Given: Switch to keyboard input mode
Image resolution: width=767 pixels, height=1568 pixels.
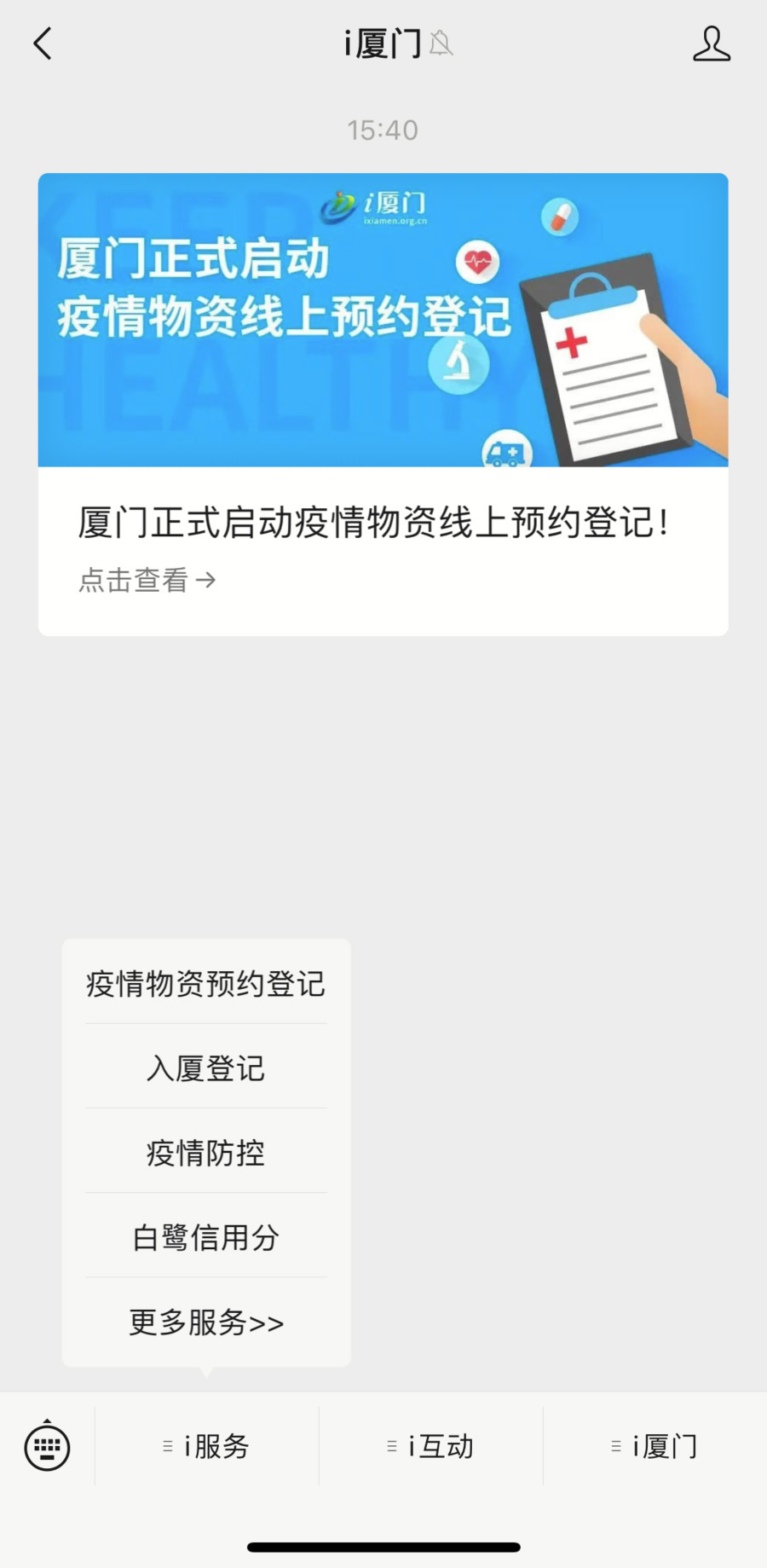Looking at the screenshot, I should [47, 1446].
